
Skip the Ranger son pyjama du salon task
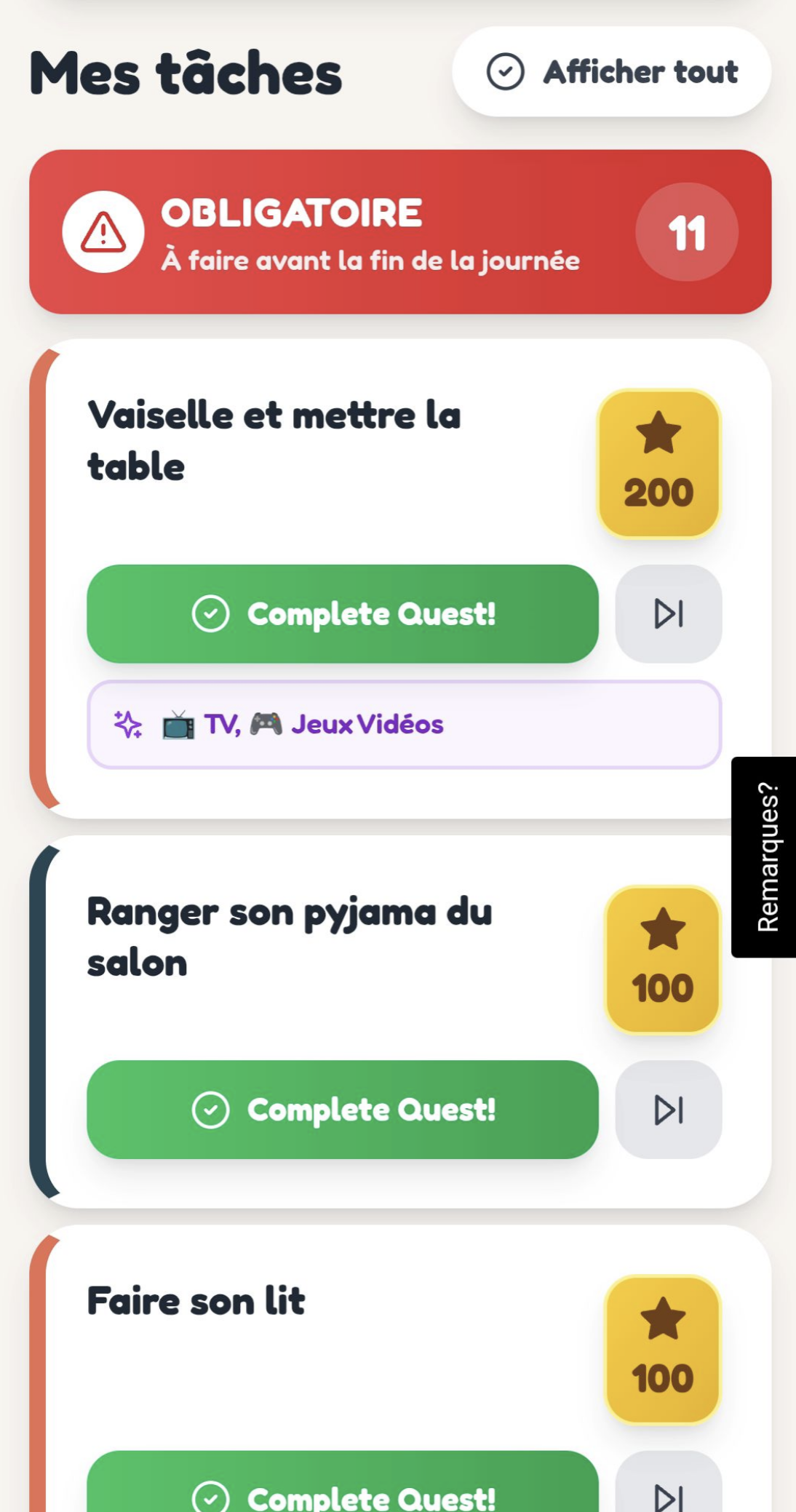tap(668, 1111)
